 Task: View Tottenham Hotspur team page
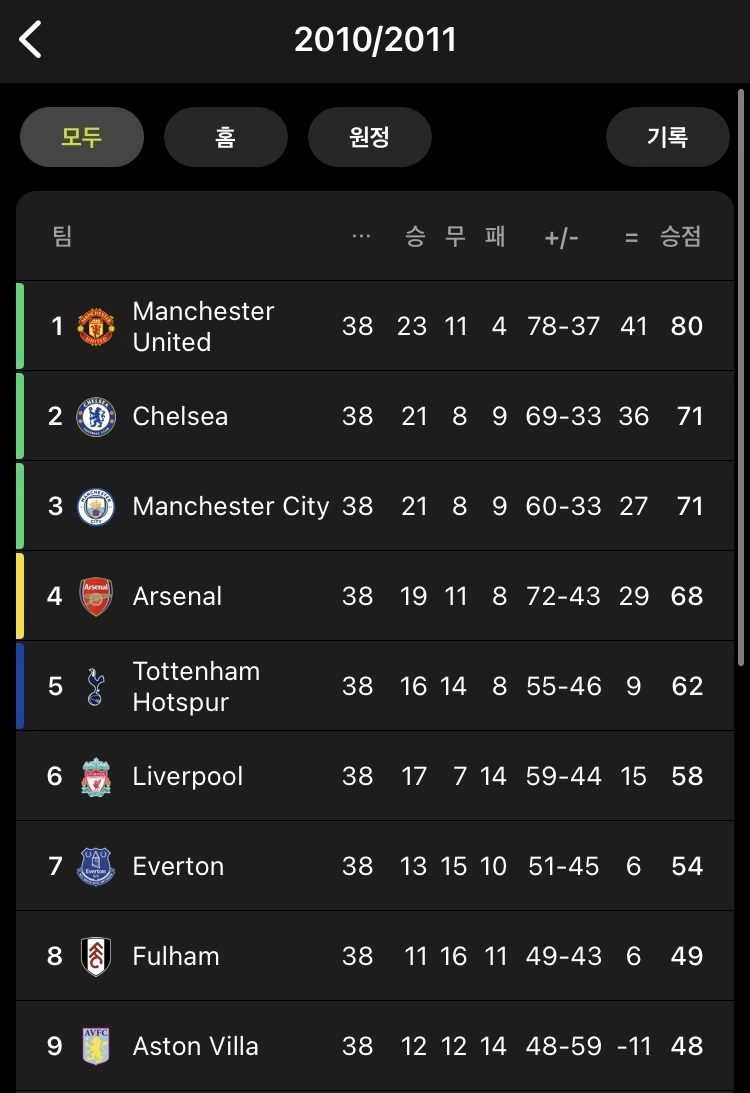375,686
